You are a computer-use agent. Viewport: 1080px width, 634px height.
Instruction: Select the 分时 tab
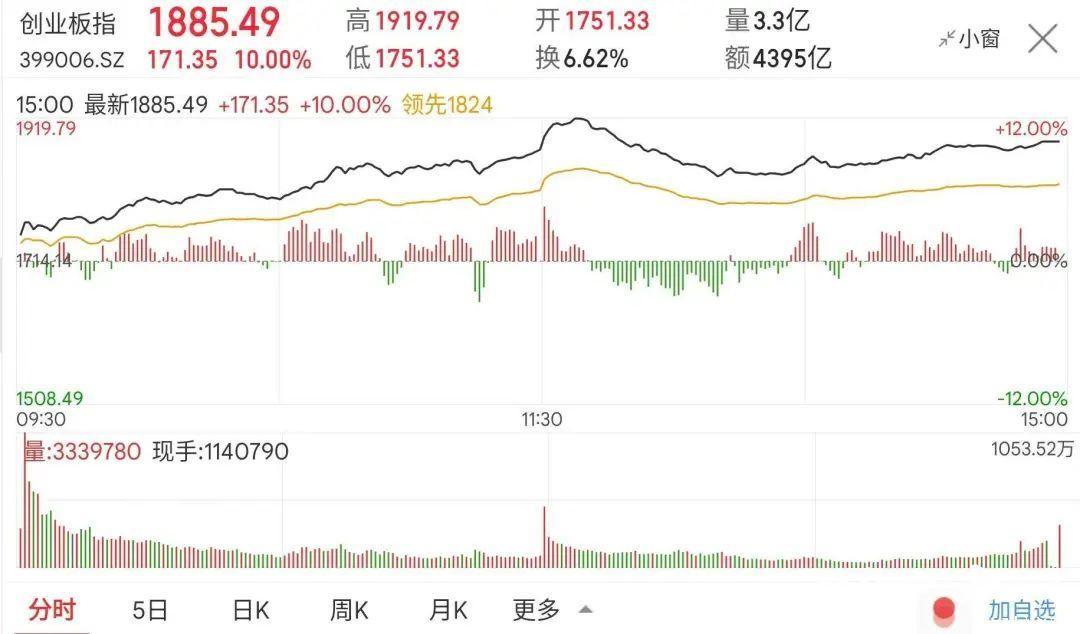[52, 609]
